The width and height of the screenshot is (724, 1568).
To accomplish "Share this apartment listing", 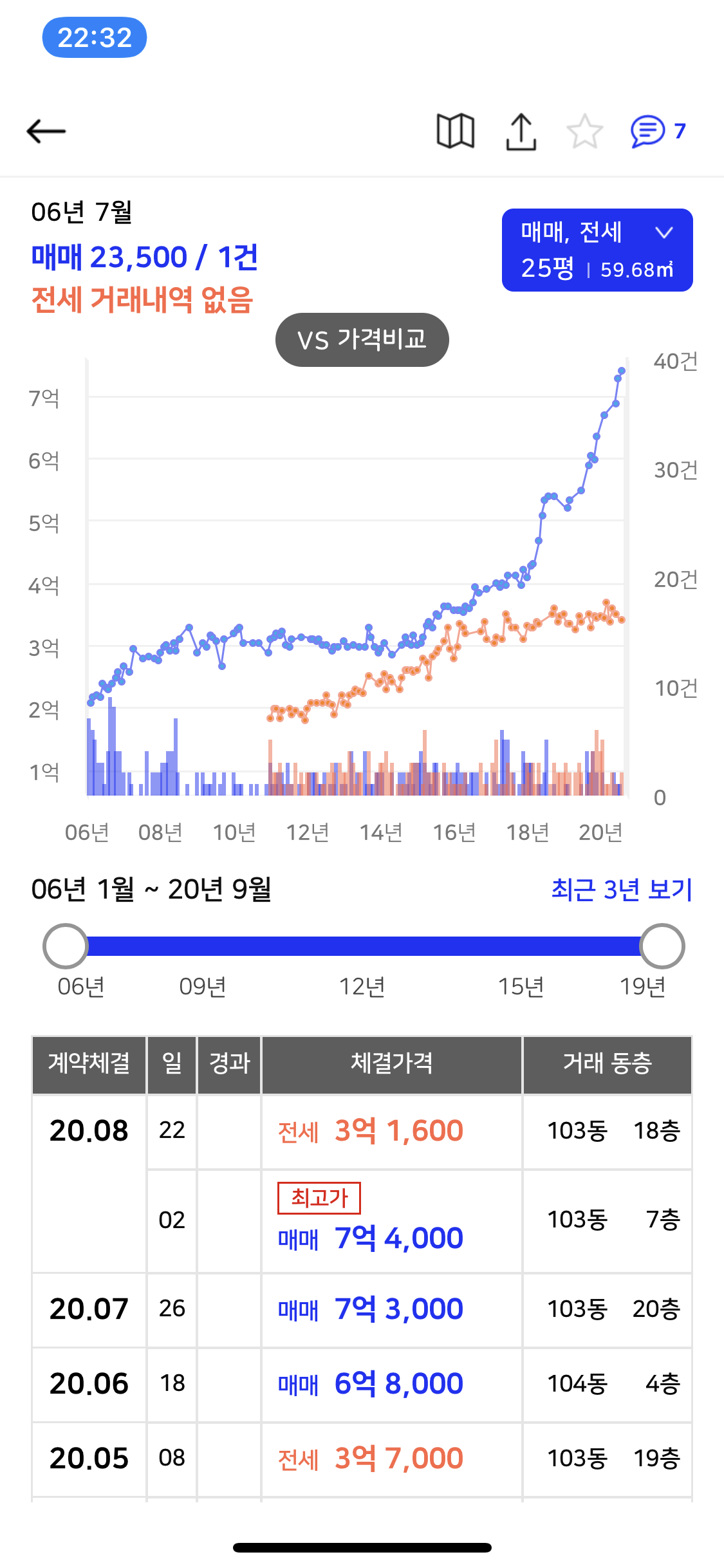I will pos(521,131).
